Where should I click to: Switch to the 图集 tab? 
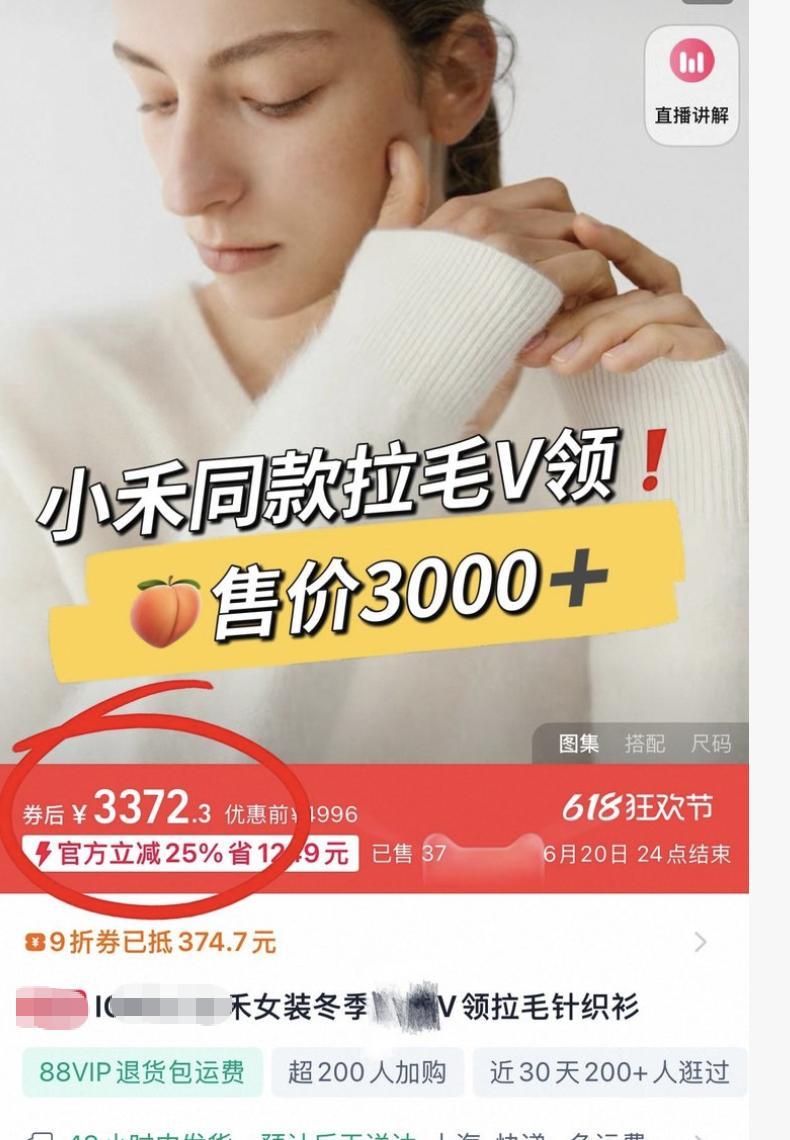coord(579,743)
